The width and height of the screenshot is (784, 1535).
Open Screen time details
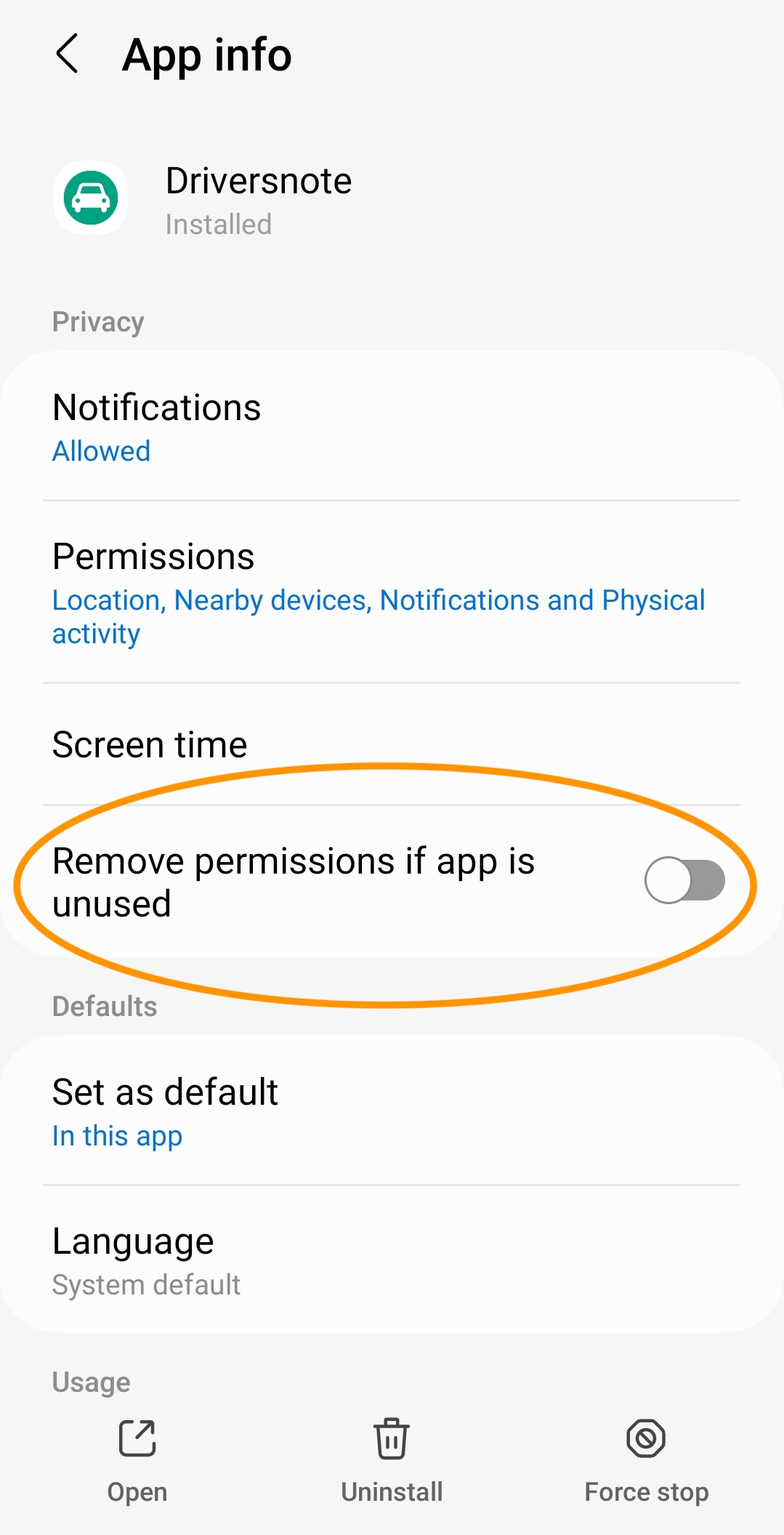point(392,744)
